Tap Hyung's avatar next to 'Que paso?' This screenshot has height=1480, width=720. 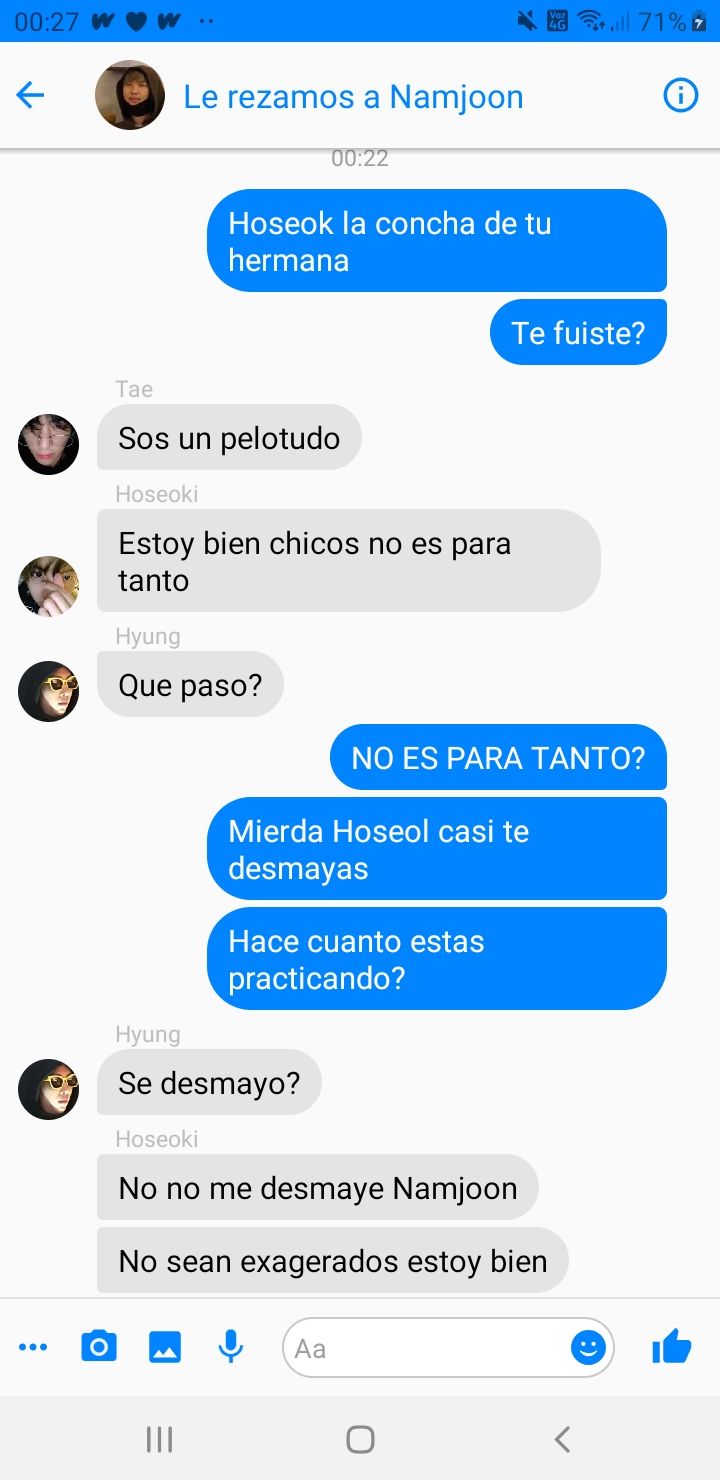[x=48, y=691]
